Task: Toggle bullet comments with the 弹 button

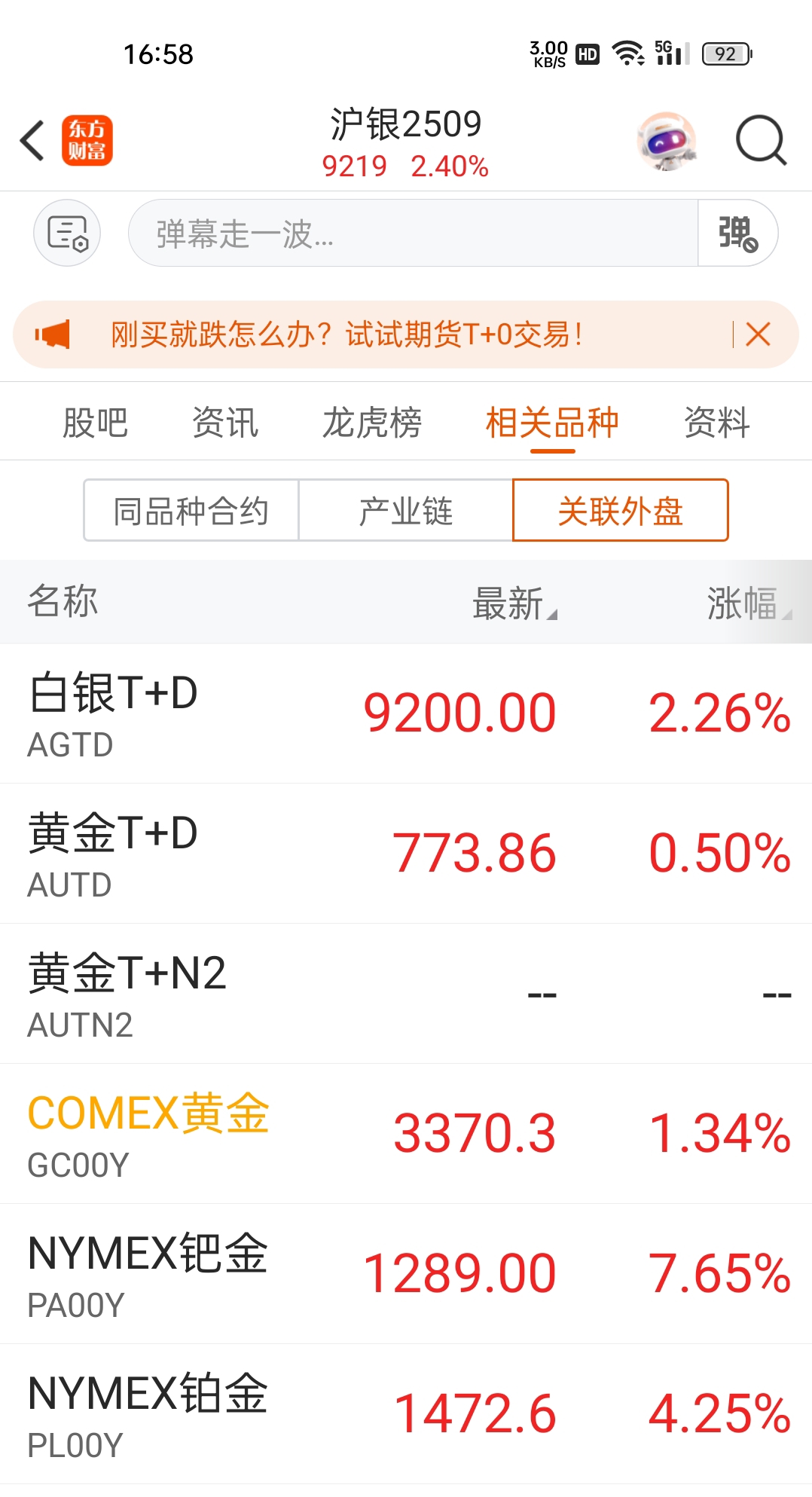Action: pyautogui.click(x=738, y=233)
